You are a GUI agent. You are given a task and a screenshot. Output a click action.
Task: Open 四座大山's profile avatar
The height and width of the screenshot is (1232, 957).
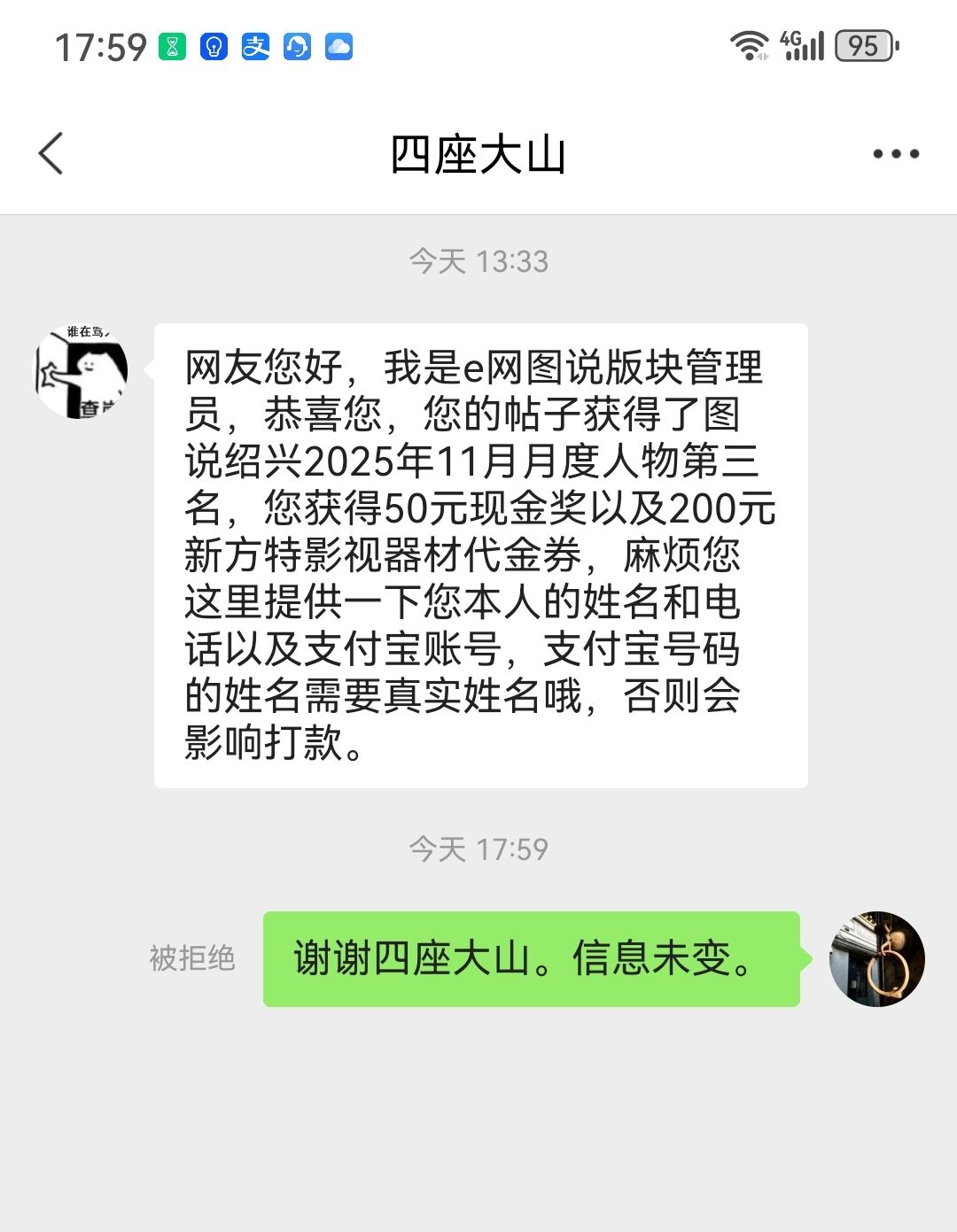(81, 372)
